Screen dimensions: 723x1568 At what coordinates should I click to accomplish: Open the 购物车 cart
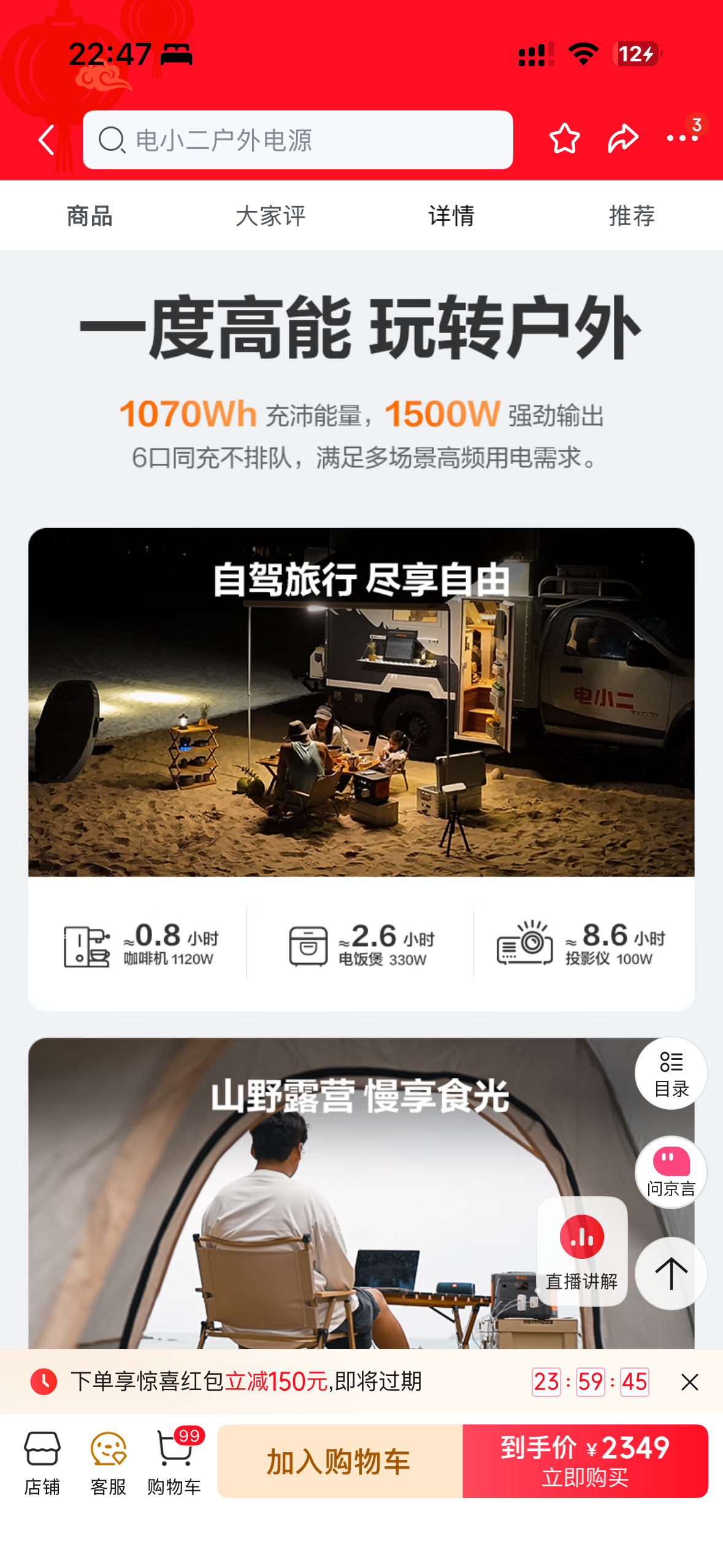tap(174, 1462)
